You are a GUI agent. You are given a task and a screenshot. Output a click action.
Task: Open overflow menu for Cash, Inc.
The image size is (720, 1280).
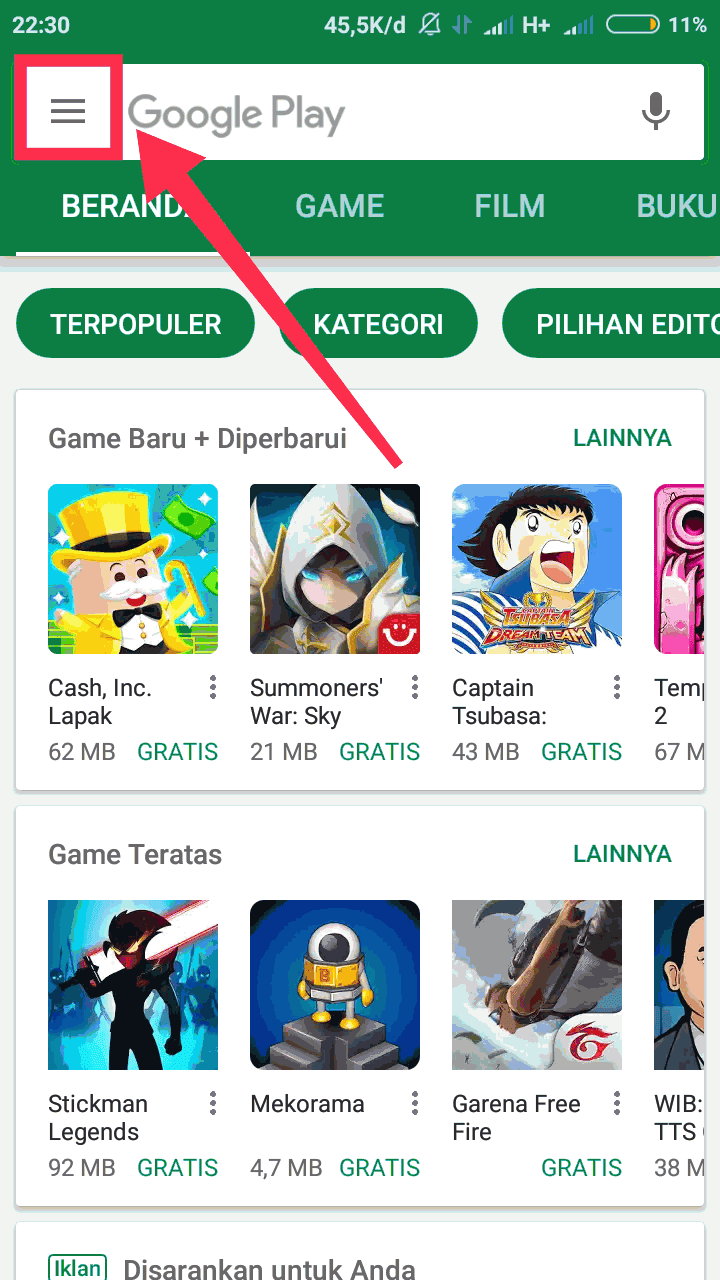tap(213, 688)
